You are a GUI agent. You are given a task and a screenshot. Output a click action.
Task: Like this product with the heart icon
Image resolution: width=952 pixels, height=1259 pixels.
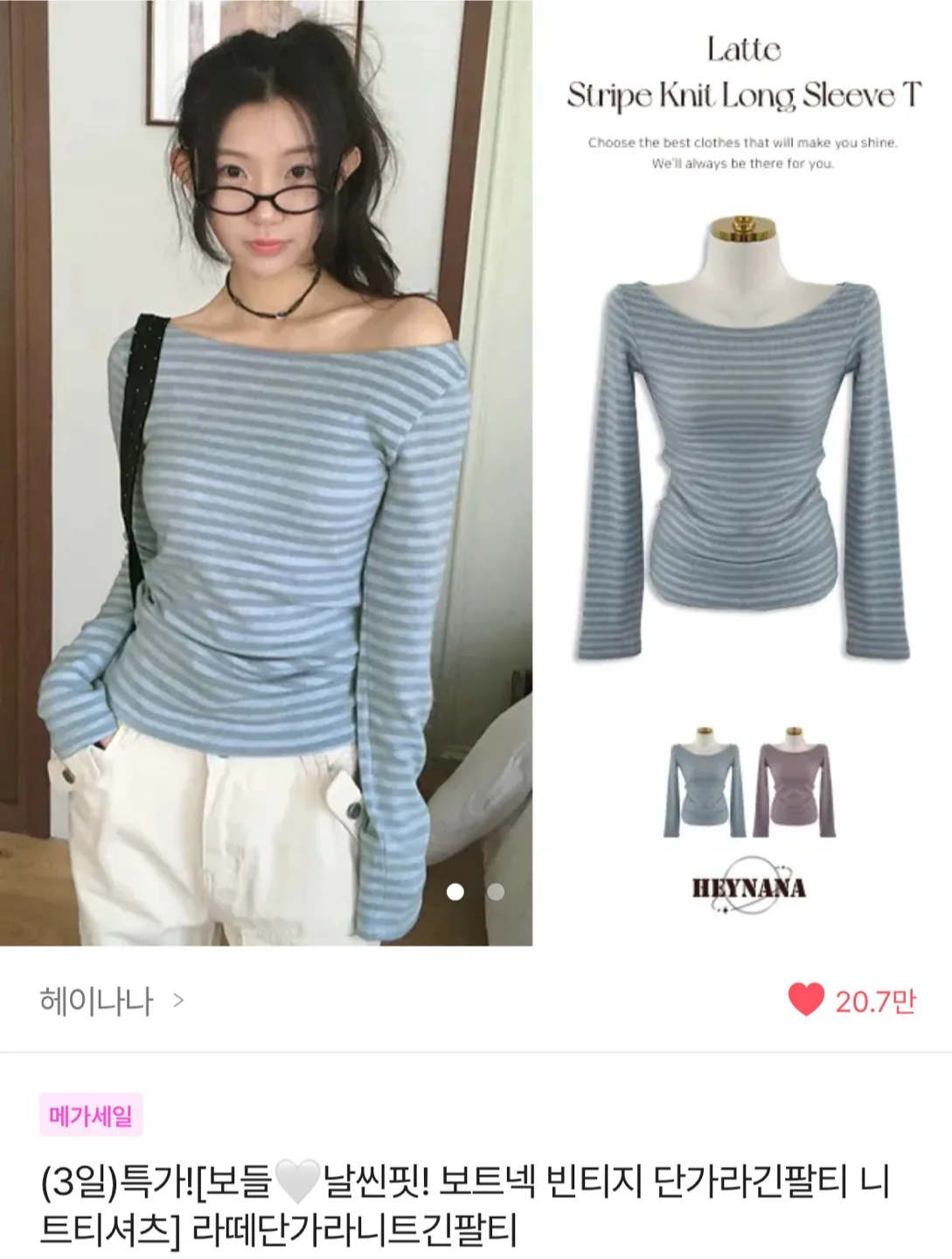(x=806, y=999)
